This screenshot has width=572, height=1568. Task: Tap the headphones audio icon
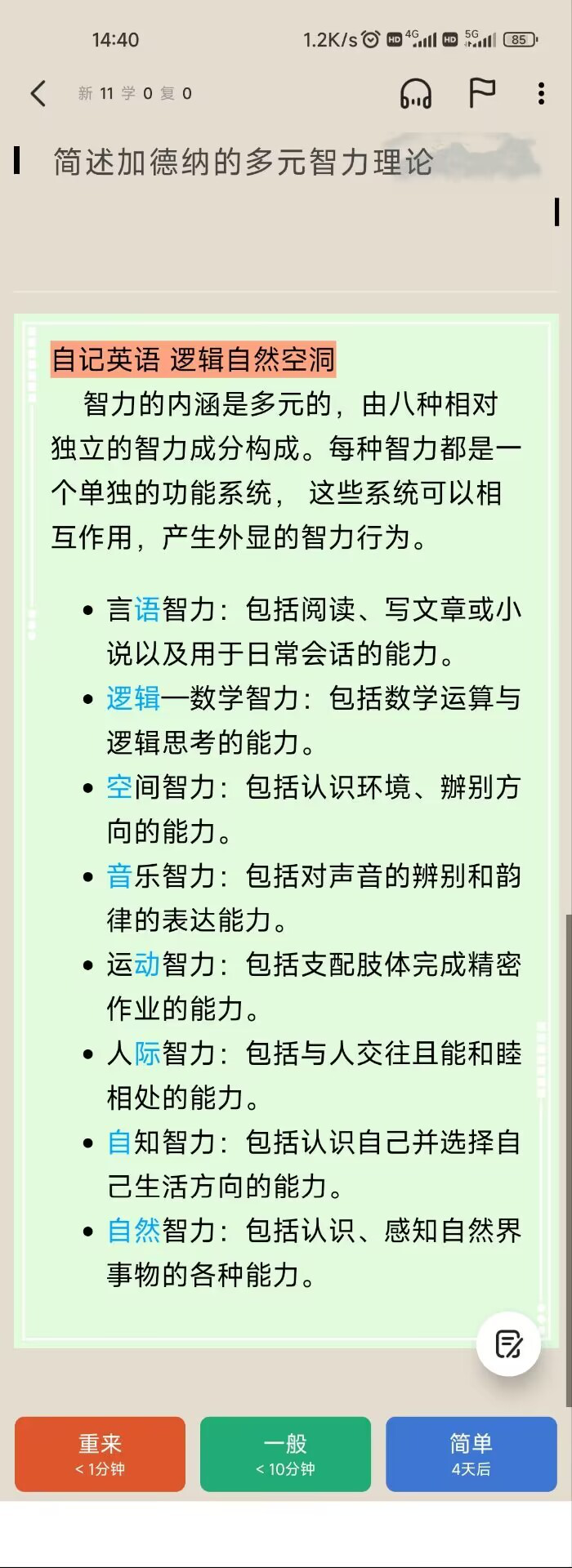pyautogui.click(x=416, y=94)
